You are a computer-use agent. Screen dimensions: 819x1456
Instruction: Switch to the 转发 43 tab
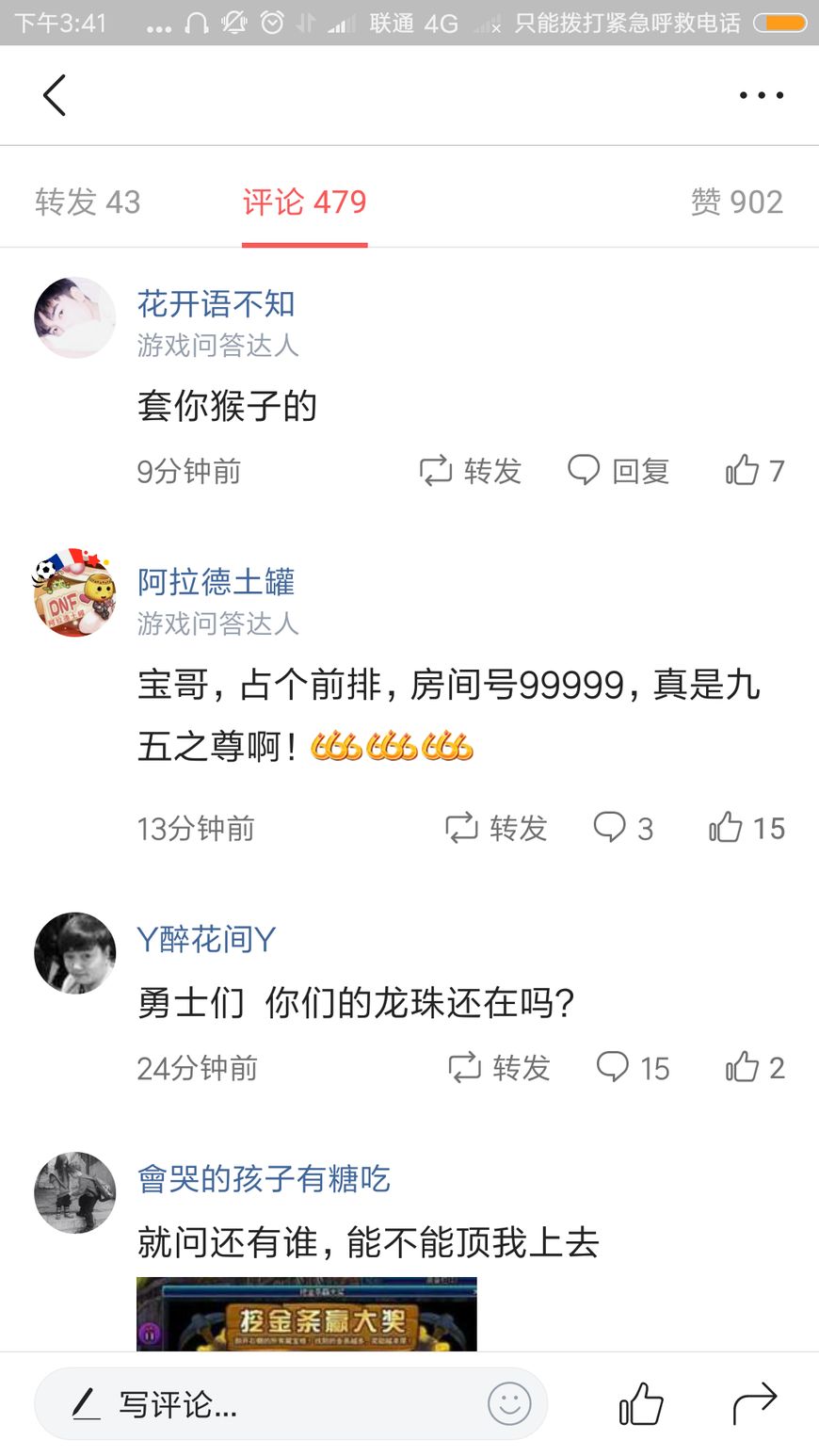88,202
